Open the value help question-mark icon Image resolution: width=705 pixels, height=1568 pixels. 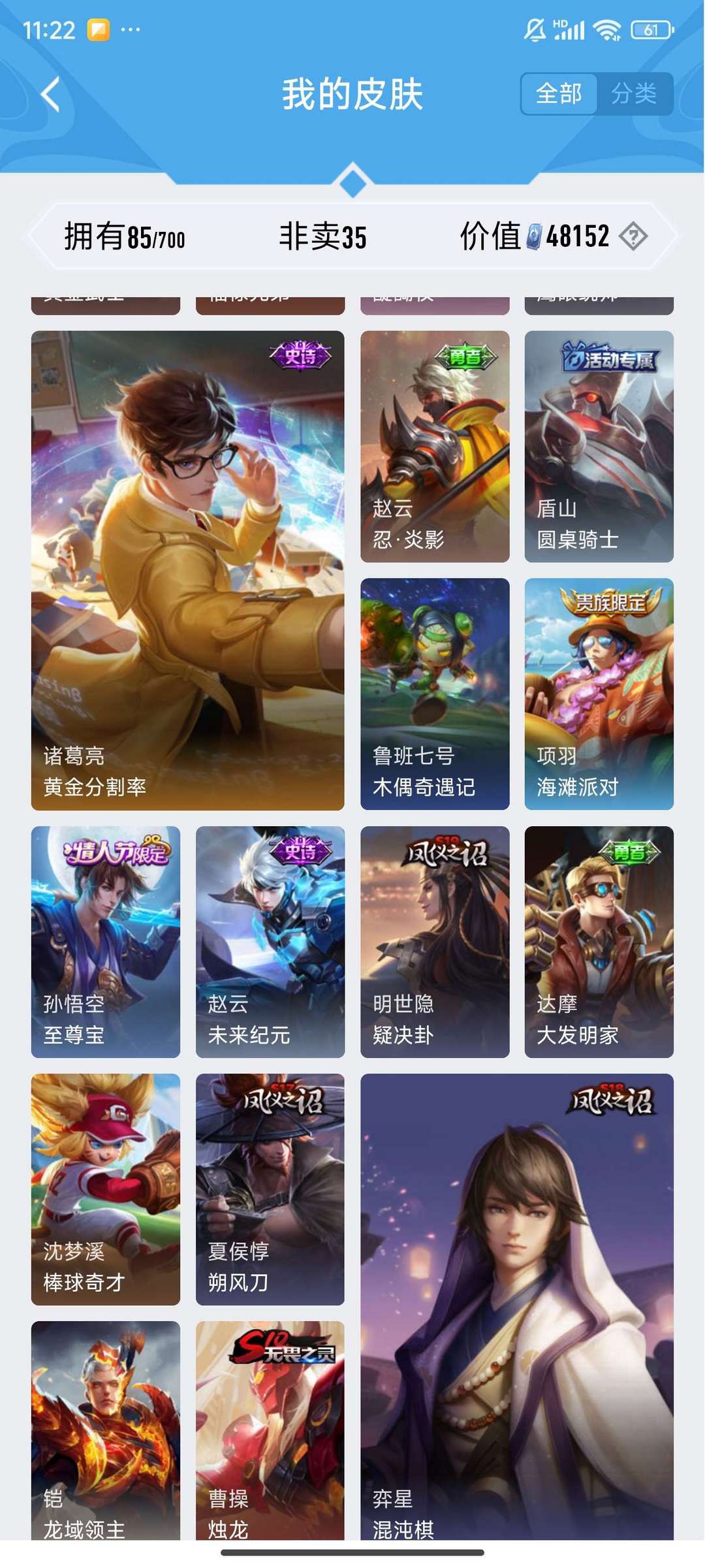coord(633,236)
